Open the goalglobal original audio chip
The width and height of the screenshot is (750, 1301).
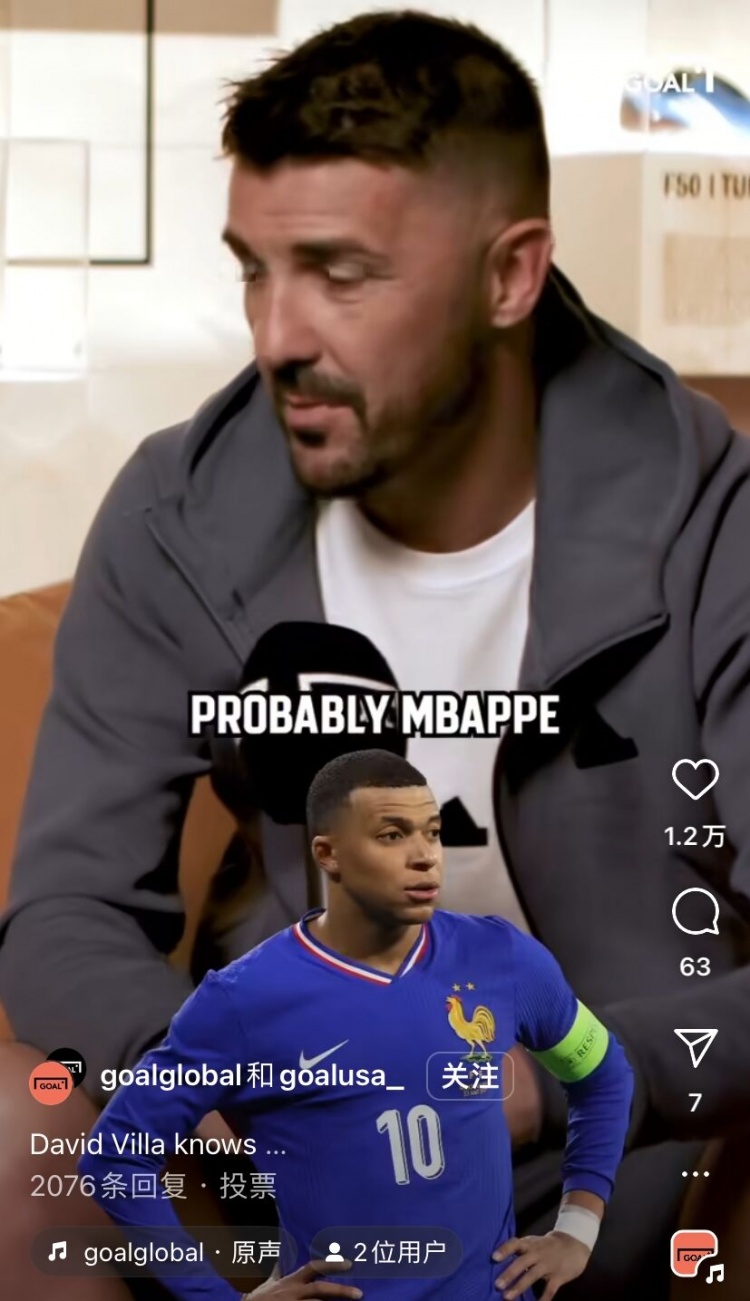(165, 1252)
